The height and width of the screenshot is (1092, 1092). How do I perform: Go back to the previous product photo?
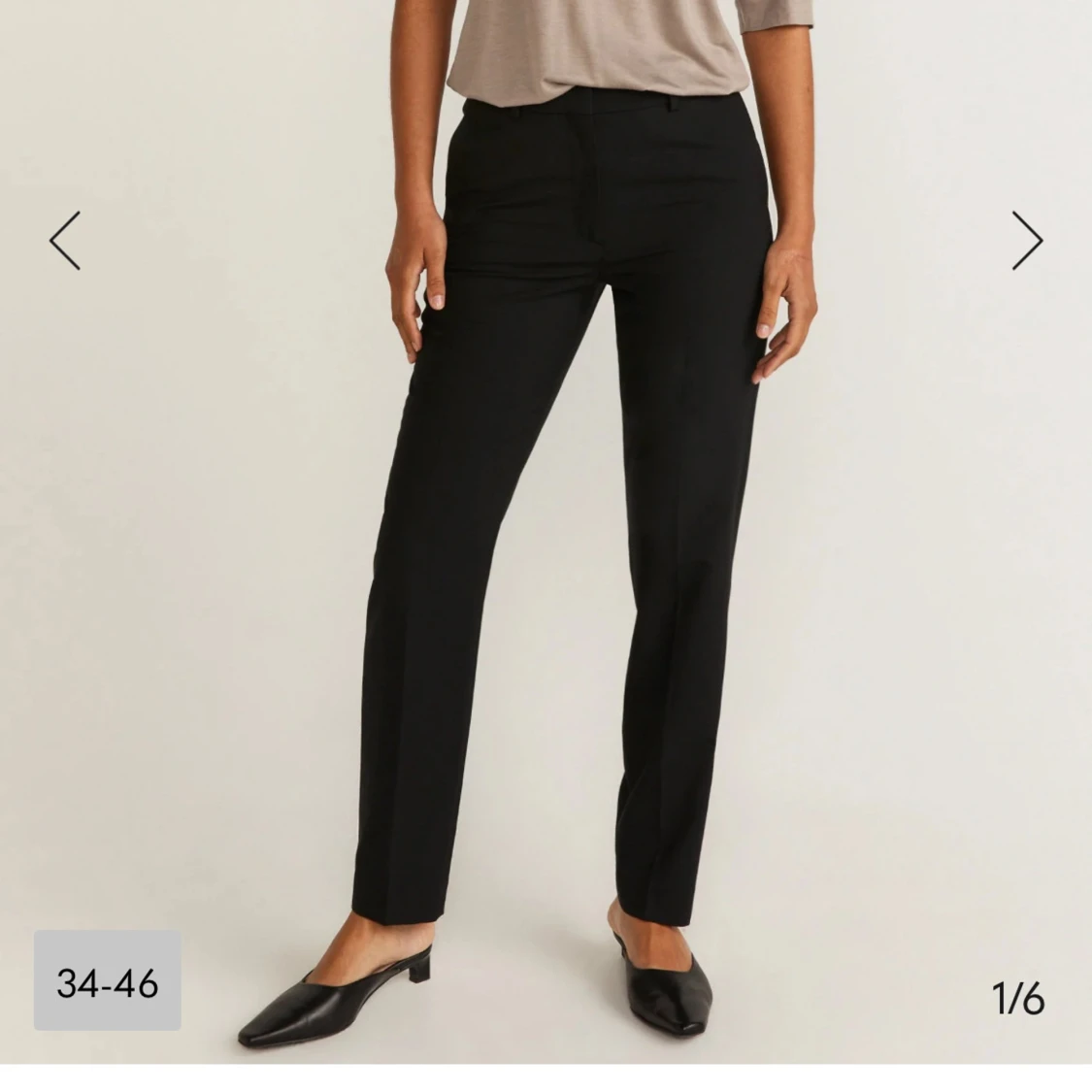pyautogui.click(x=65, y=240)
